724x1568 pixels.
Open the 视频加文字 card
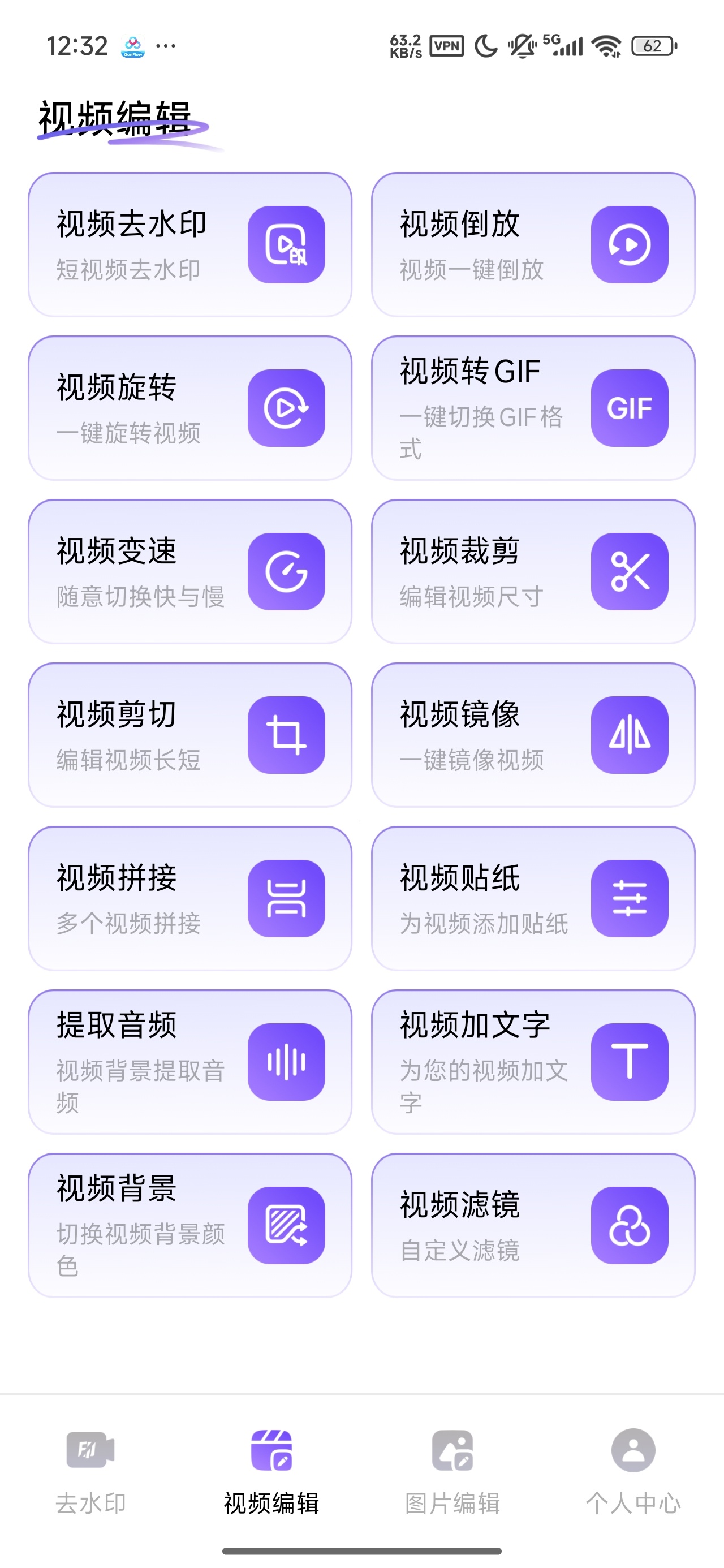533,1062
